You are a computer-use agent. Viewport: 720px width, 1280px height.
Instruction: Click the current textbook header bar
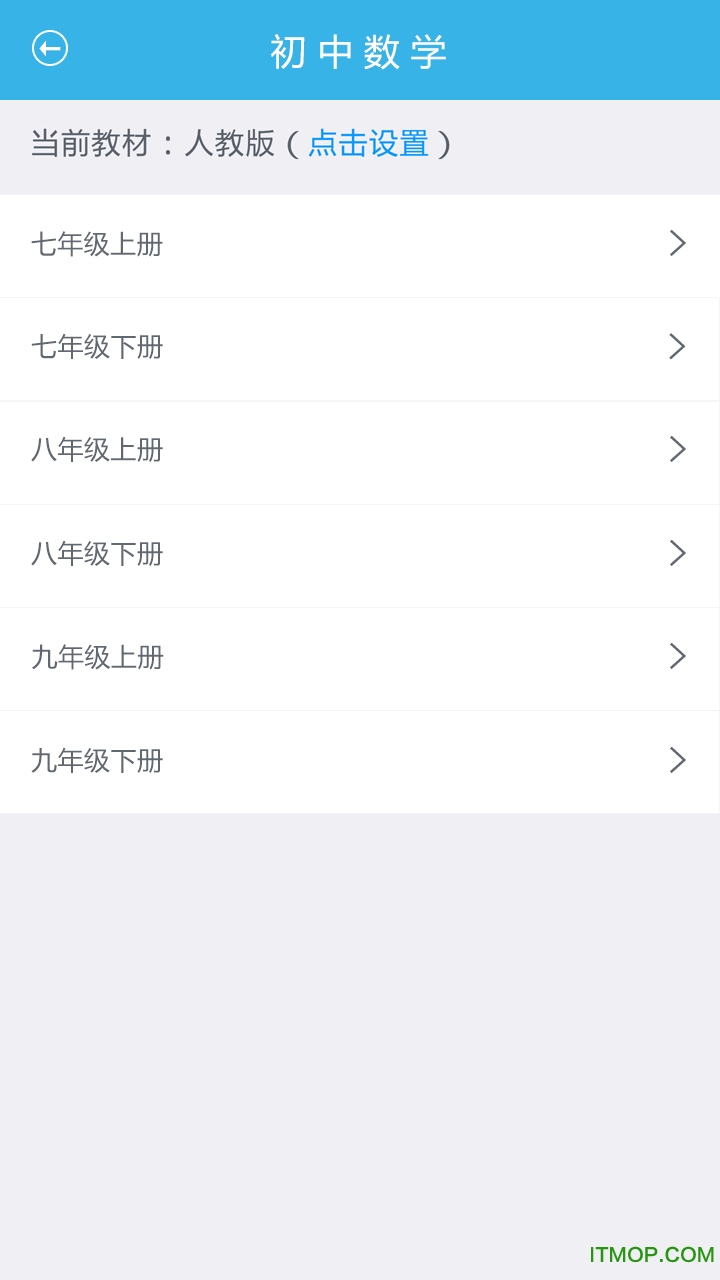click(x=360, y=144)
